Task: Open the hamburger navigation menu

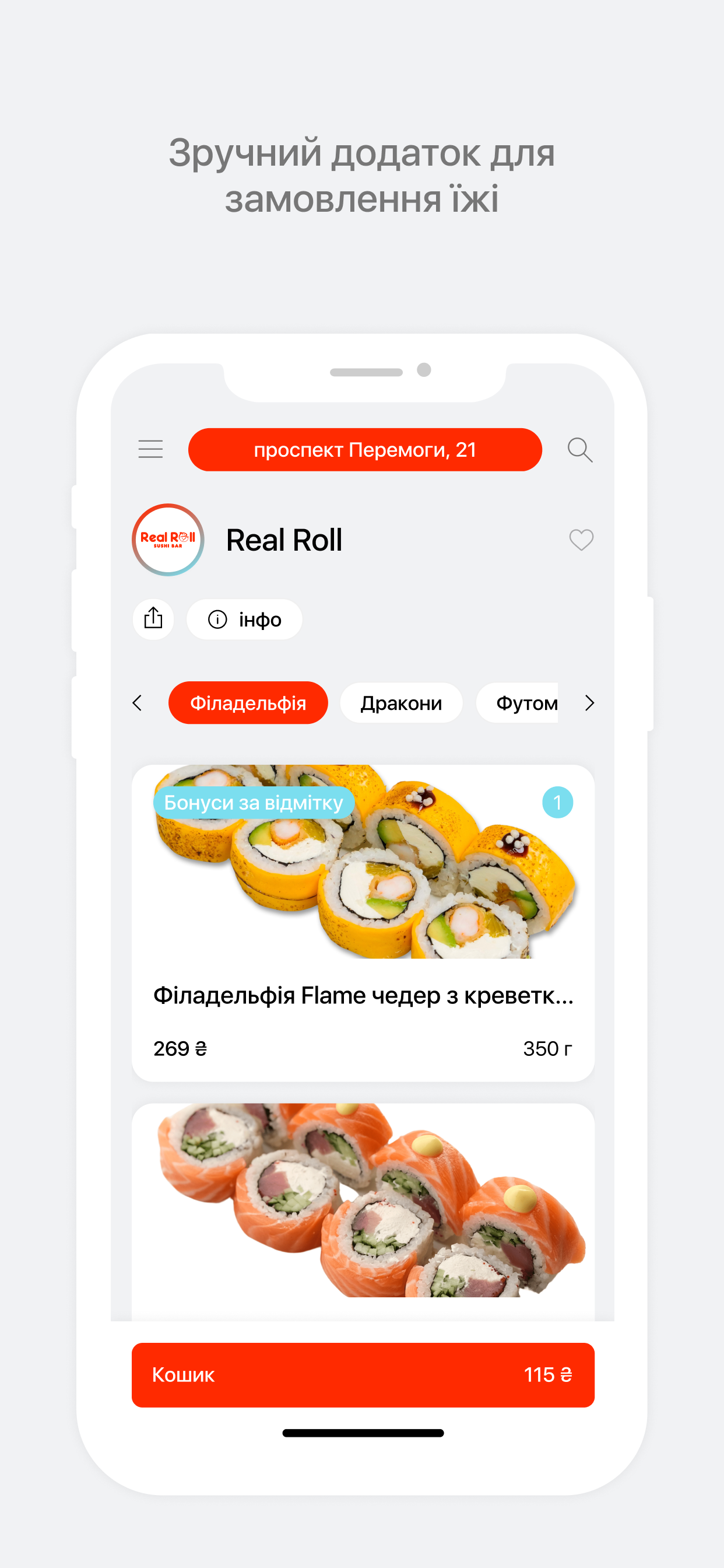Action: 150,449
